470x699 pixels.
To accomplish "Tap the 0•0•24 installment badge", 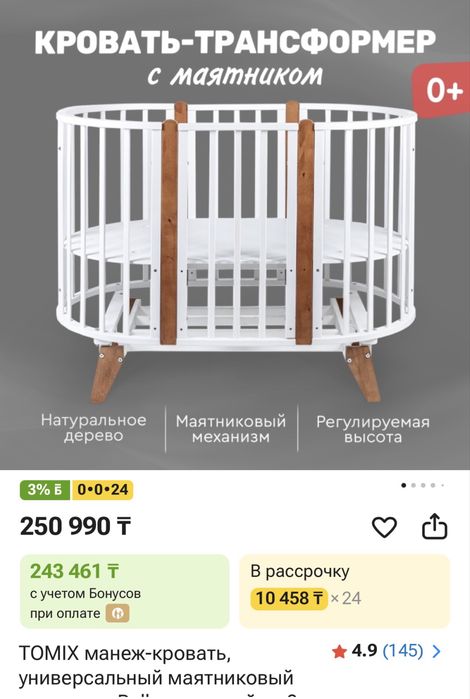I will coord(102,490).
